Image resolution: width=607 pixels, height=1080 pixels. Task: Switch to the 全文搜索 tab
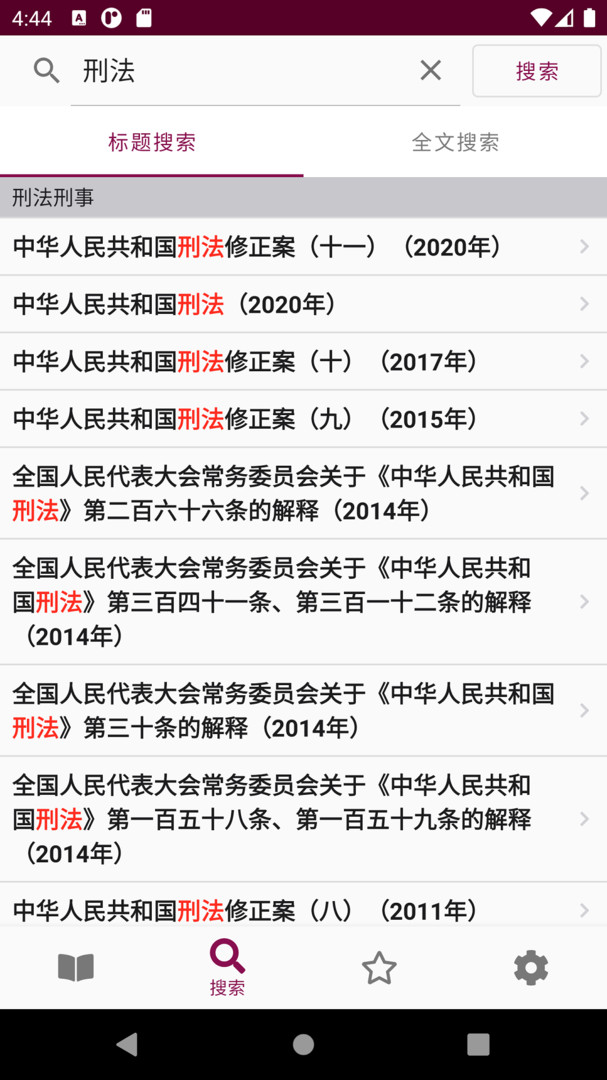[455, 142]
